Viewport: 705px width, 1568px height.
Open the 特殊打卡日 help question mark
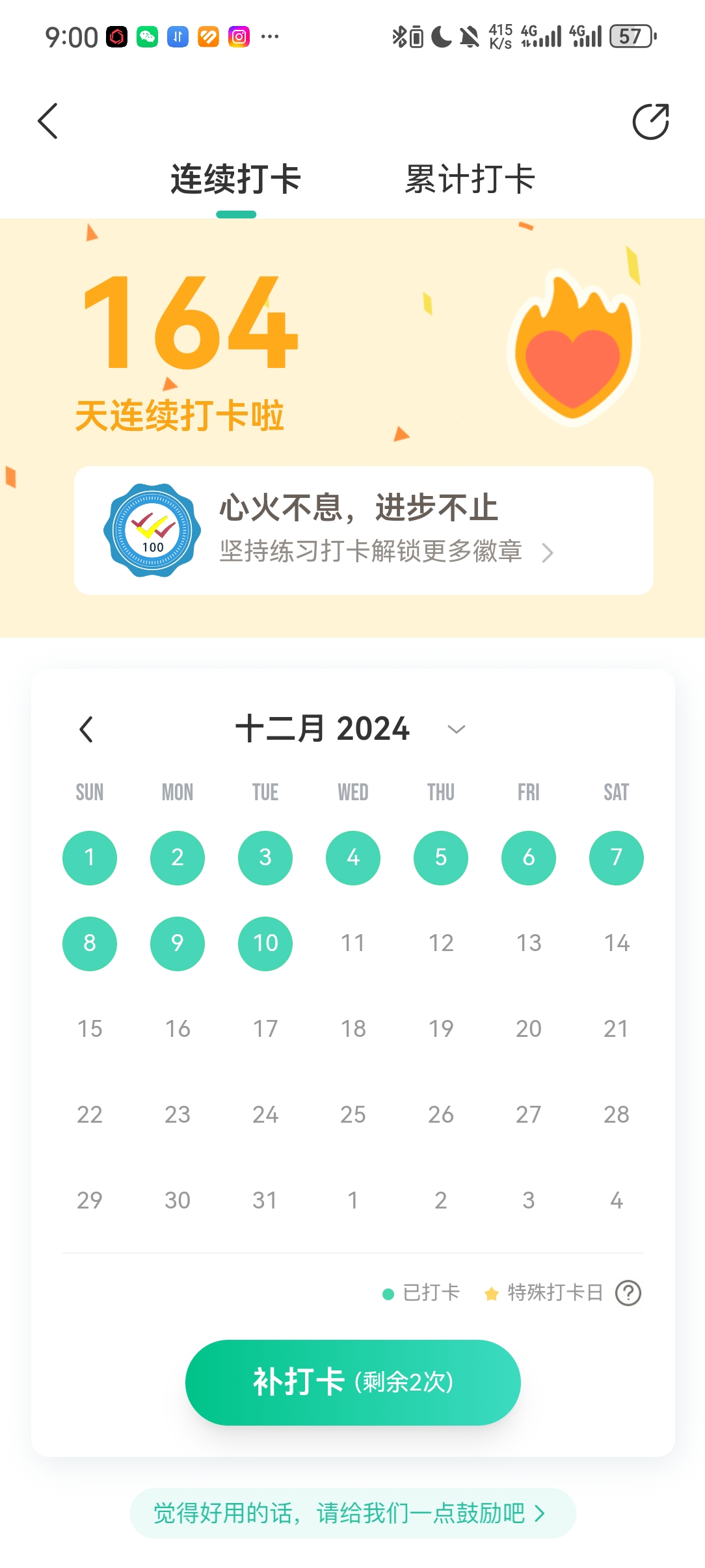[628, 1293]
